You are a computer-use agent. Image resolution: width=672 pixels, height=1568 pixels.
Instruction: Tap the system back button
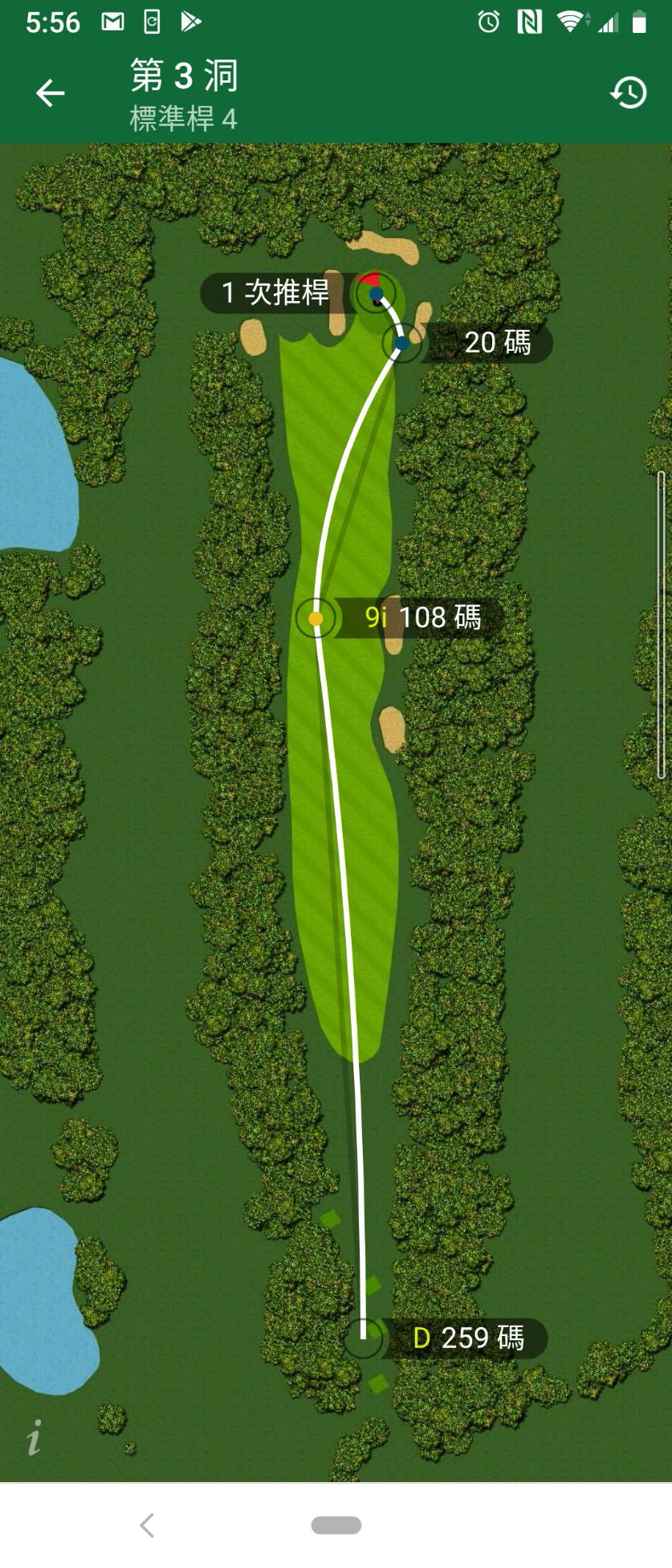(x=147, y=1525)
